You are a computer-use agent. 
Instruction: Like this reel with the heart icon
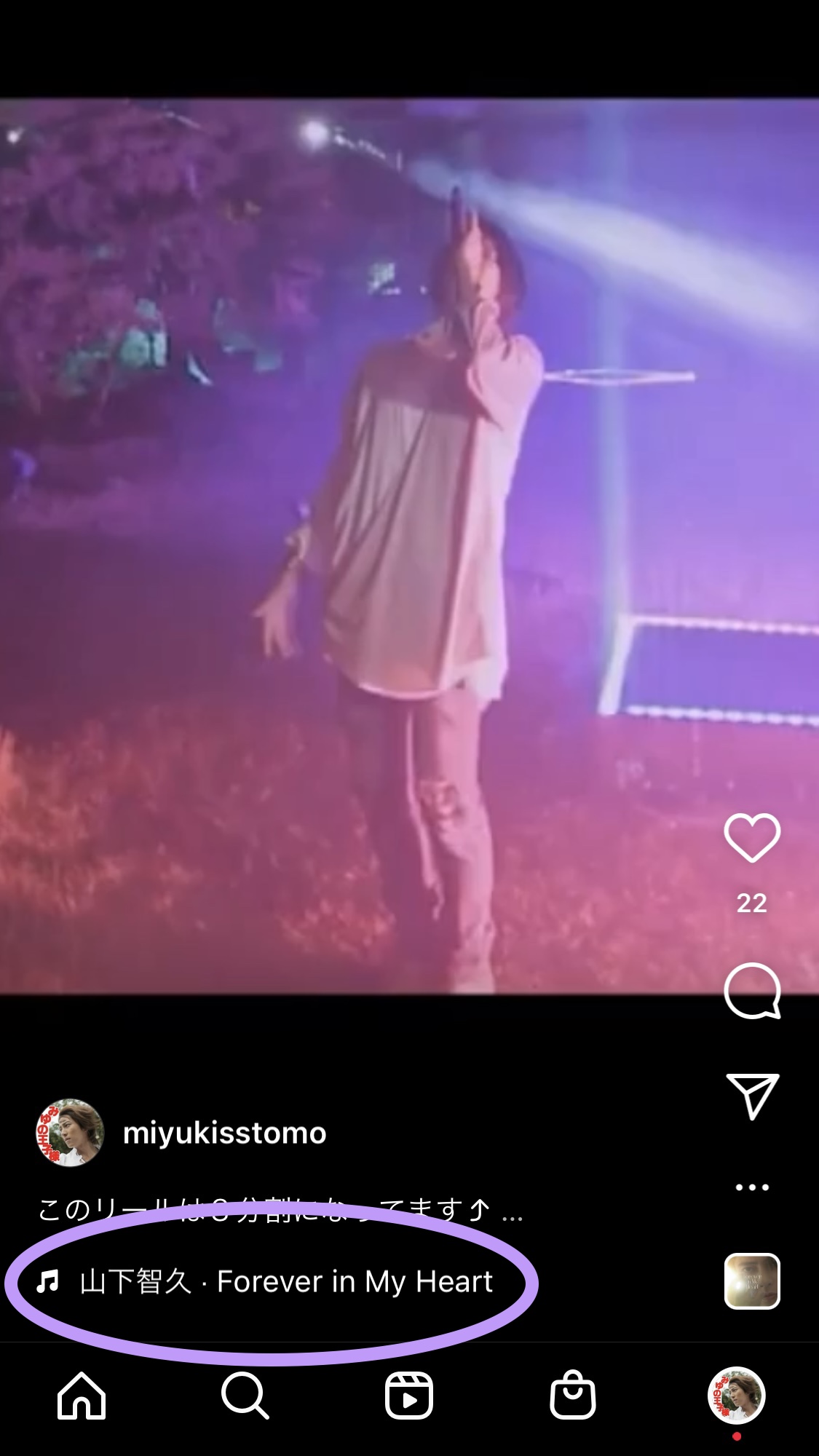click(752, 838)
